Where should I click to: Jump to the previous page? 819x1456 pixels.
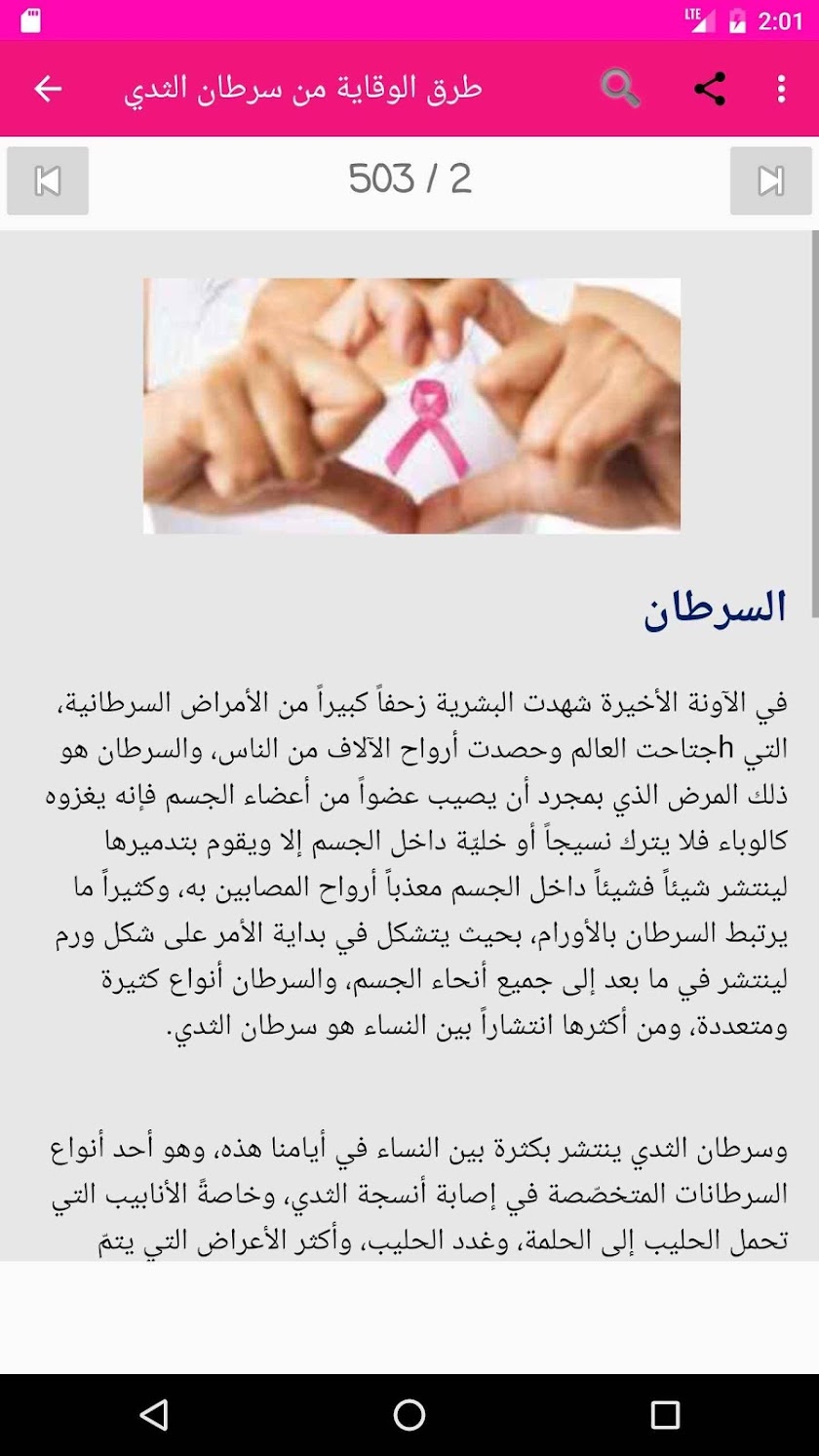tap(48, 180)
